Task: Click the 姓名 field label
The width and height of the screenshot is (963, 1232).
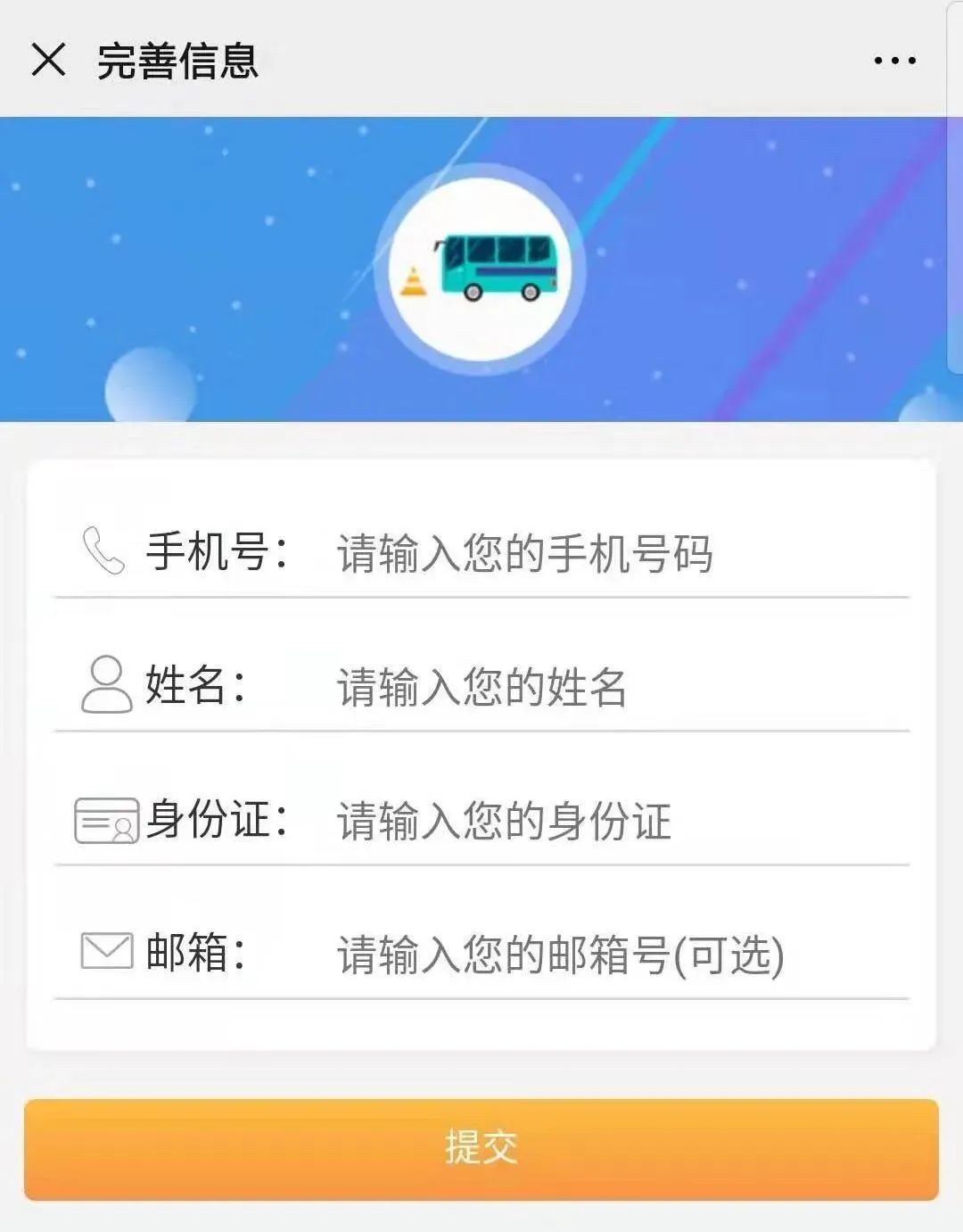Action: (x=193, y=685)
